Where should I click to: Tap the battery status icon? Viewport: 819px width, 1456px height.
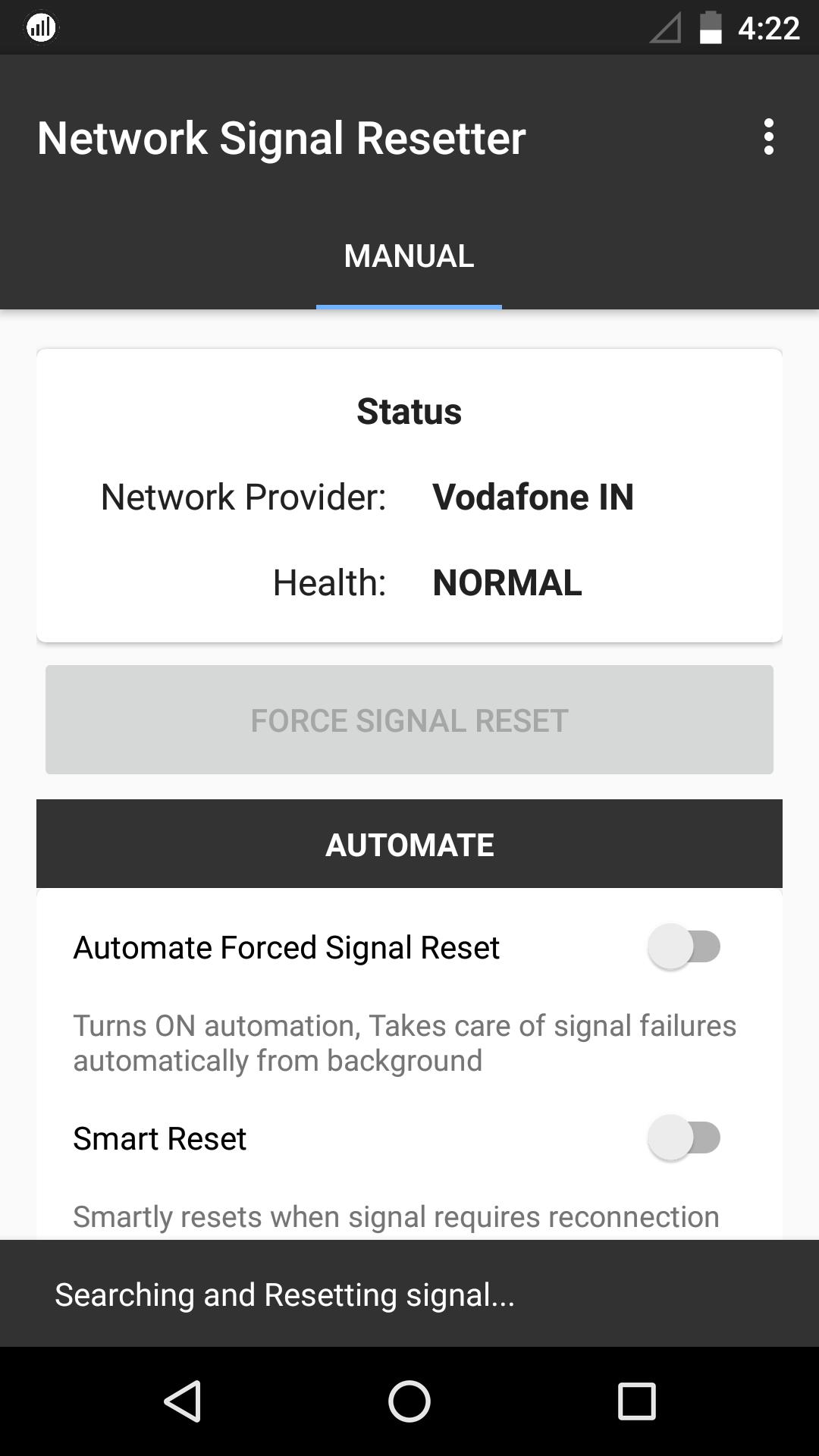[x=710, y=27]
